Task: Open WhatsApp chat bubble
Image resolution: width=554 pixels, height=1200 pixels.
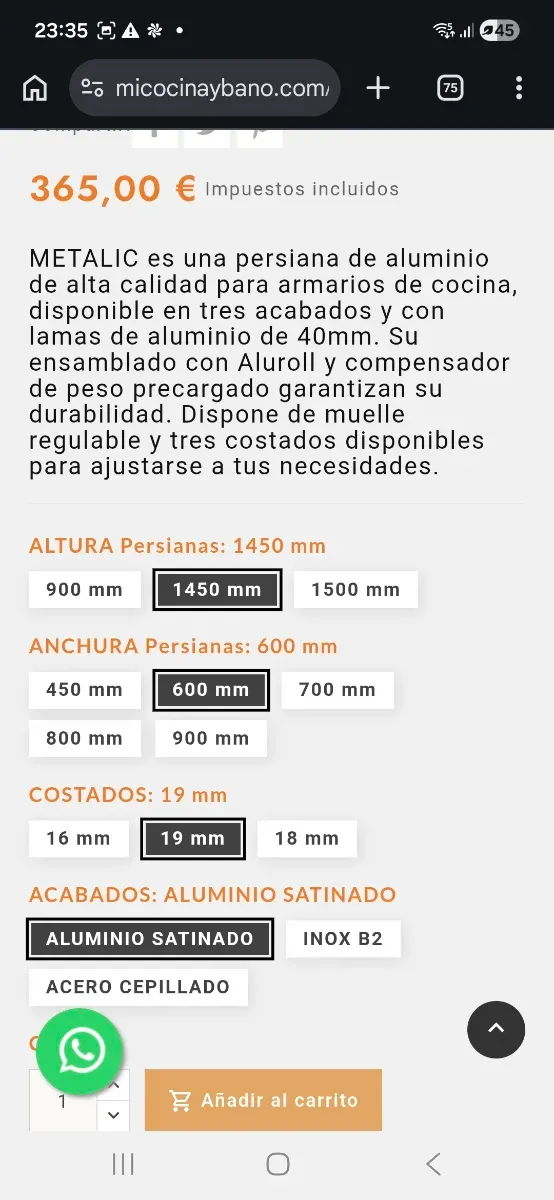Action: [80, 1050]
